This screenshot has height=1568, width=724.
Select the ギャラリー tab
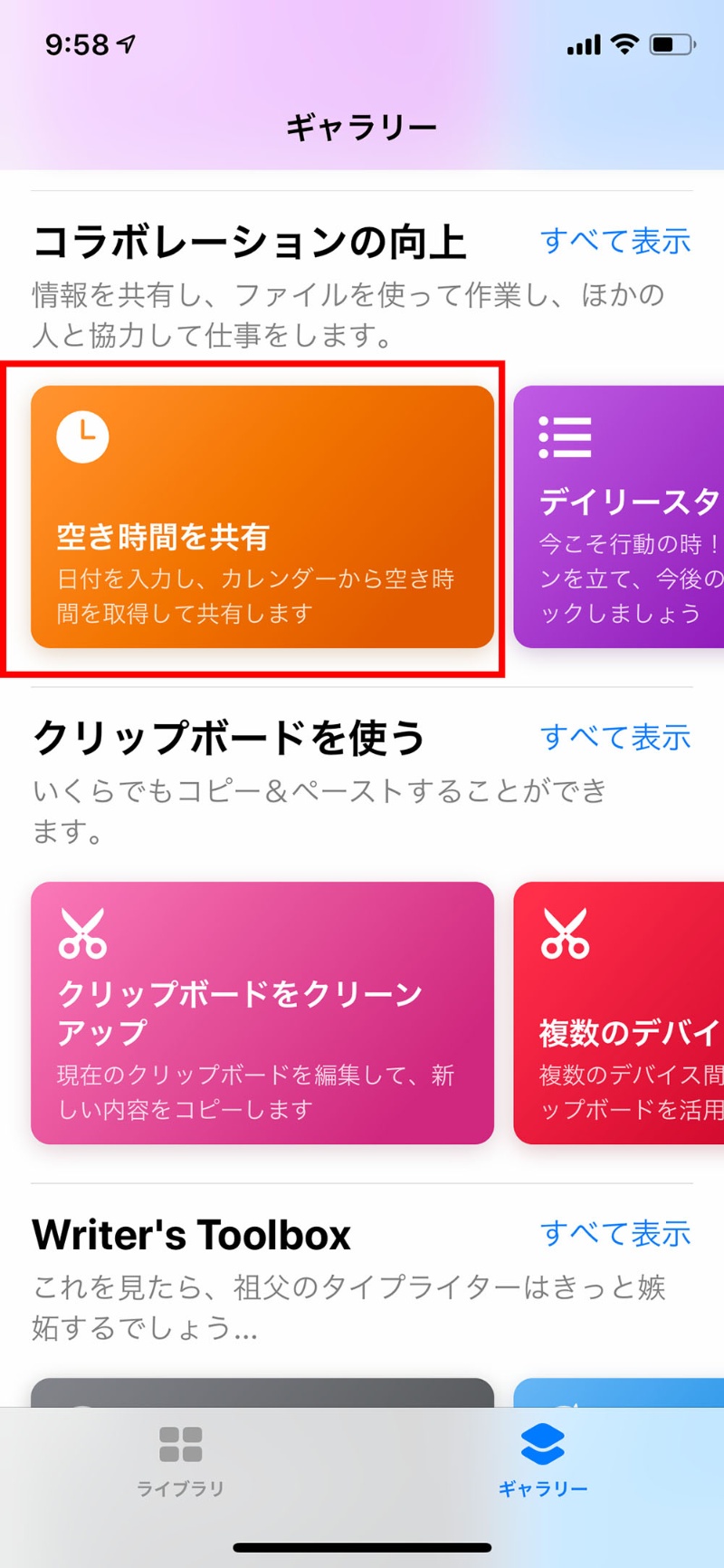[543, 1459]
